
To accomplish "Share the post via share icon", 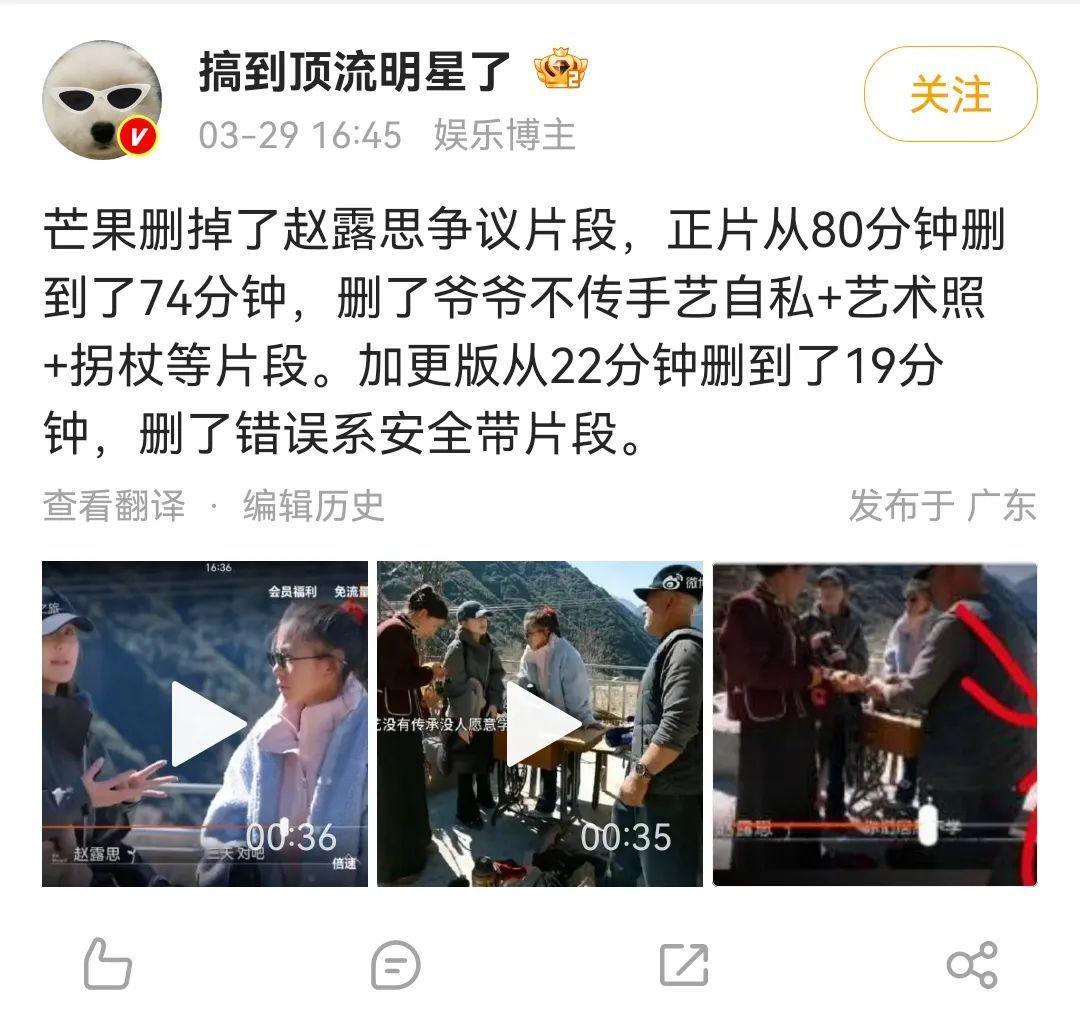I will coord(972,965).
